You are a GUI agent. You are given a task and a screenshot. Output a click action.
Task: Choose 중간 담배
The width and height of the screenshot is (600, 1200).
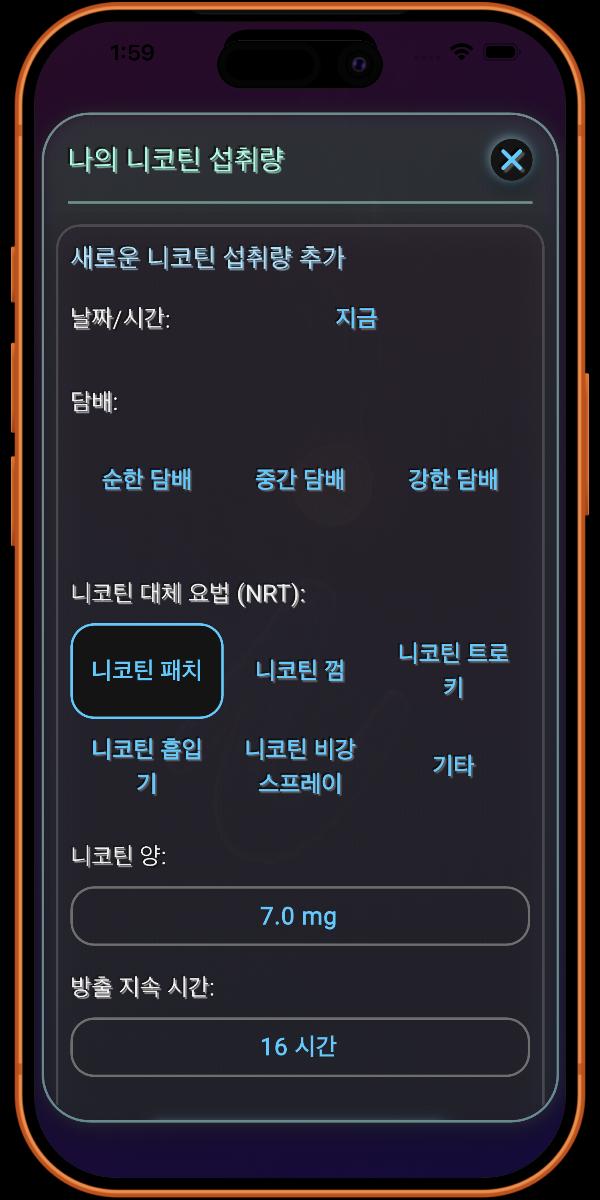[300, 480]
